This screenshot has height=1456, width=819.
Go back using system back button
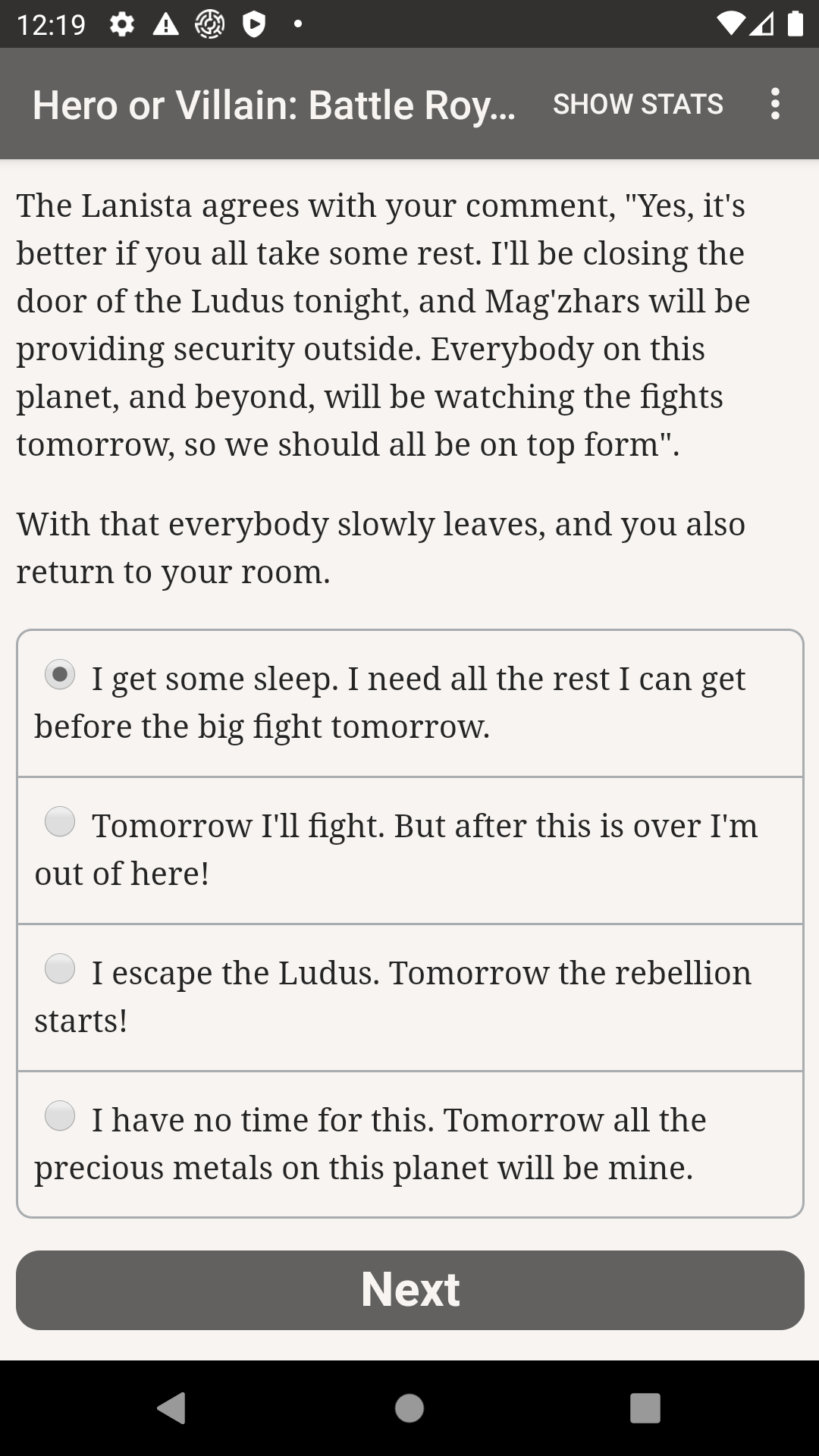coord(171,1408)
